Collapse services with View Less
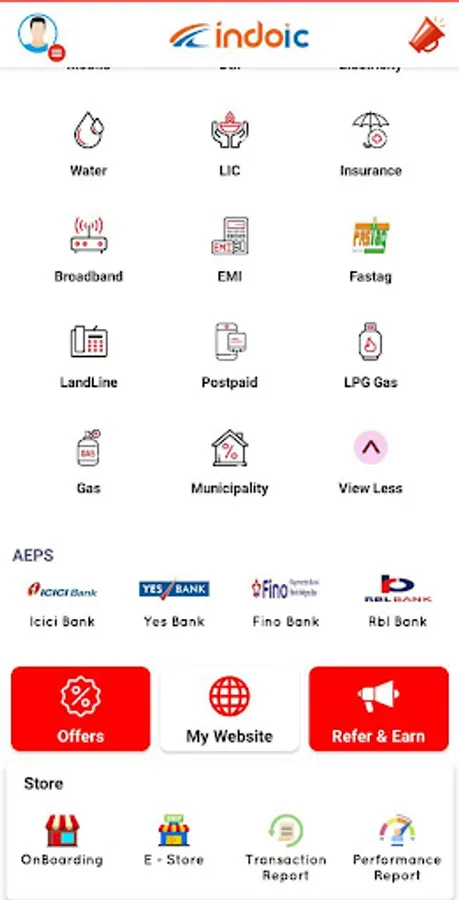 coord(371,462)
